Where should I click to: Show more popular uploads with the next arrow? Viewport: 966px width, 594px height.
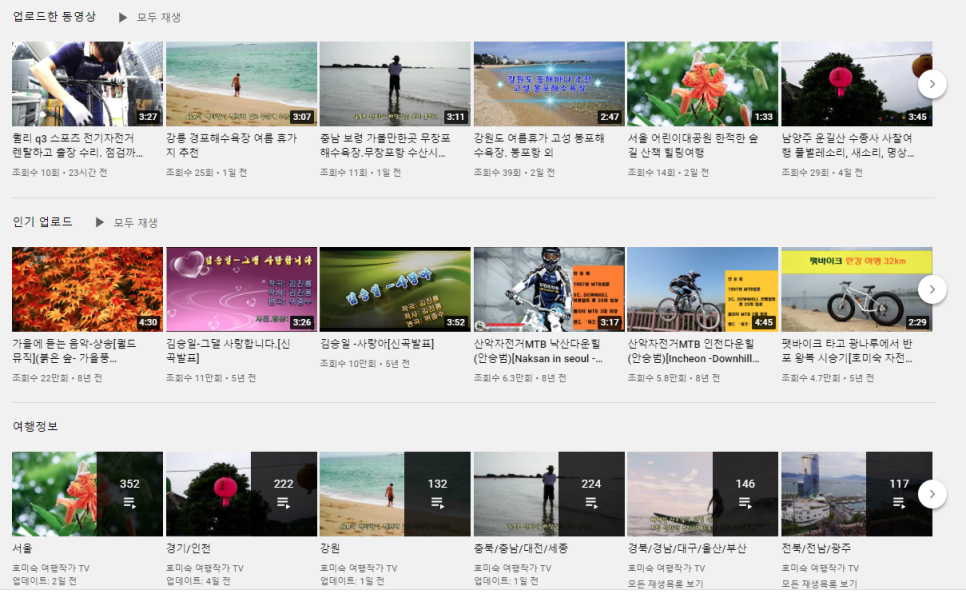(932, 290)
